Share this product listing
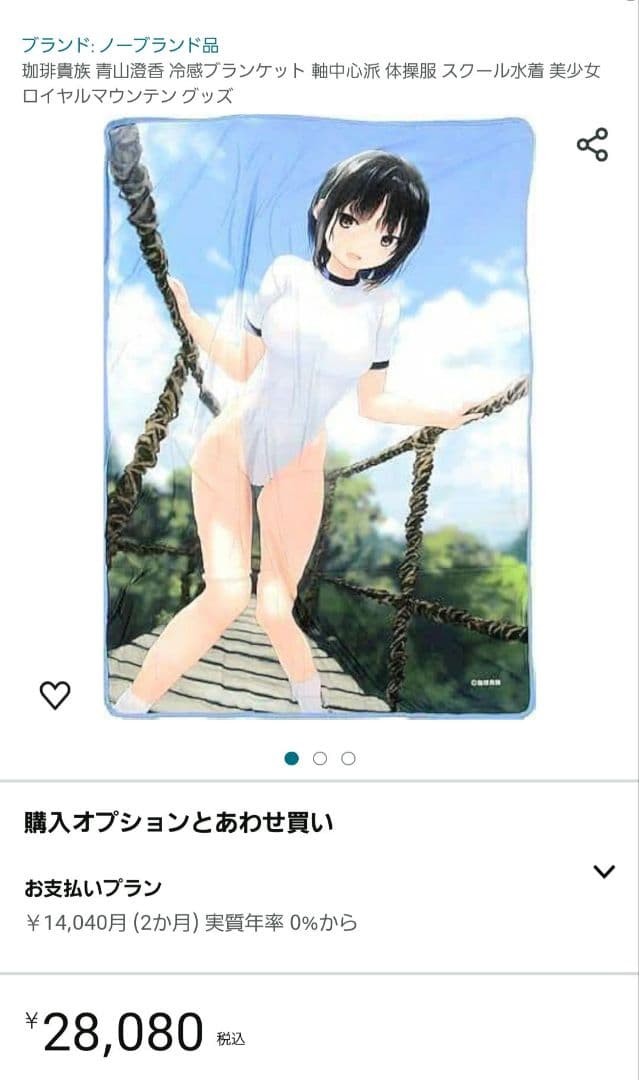This screenshot has width=639, height=1080. (x=592, y=145)
